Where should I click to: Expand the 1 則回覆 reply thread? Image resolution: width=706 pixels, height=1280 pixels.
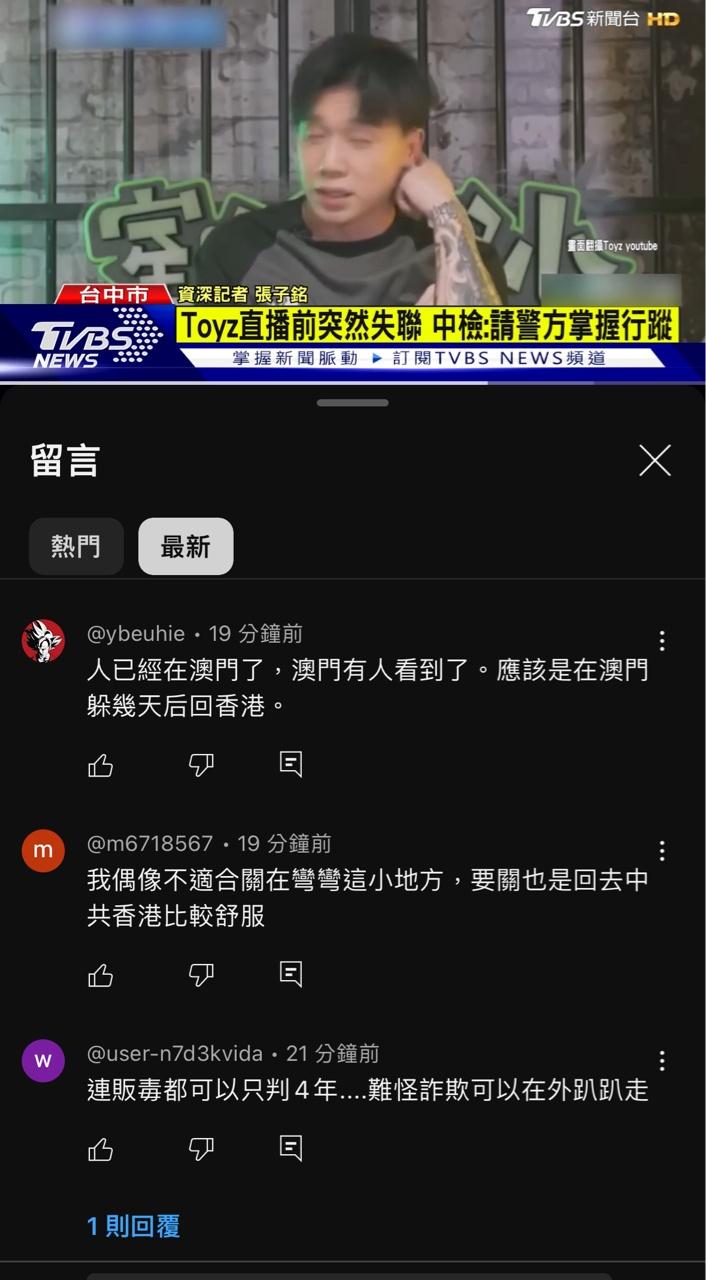(134, 1226)
